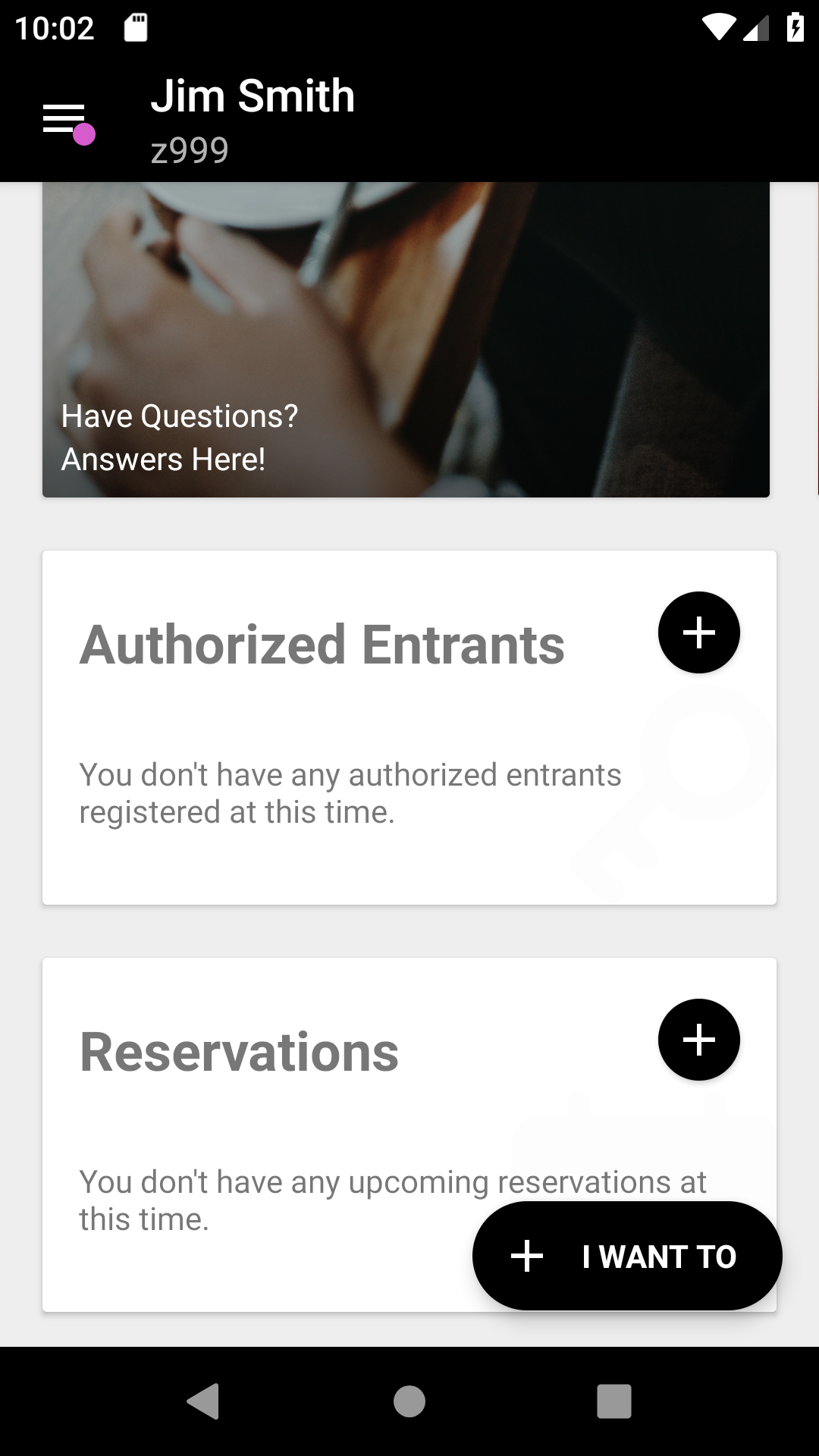Open the Have Questions? Answers Here! card
The image size is (819, 1456).
pyautogui.click(x=406, y=341)
